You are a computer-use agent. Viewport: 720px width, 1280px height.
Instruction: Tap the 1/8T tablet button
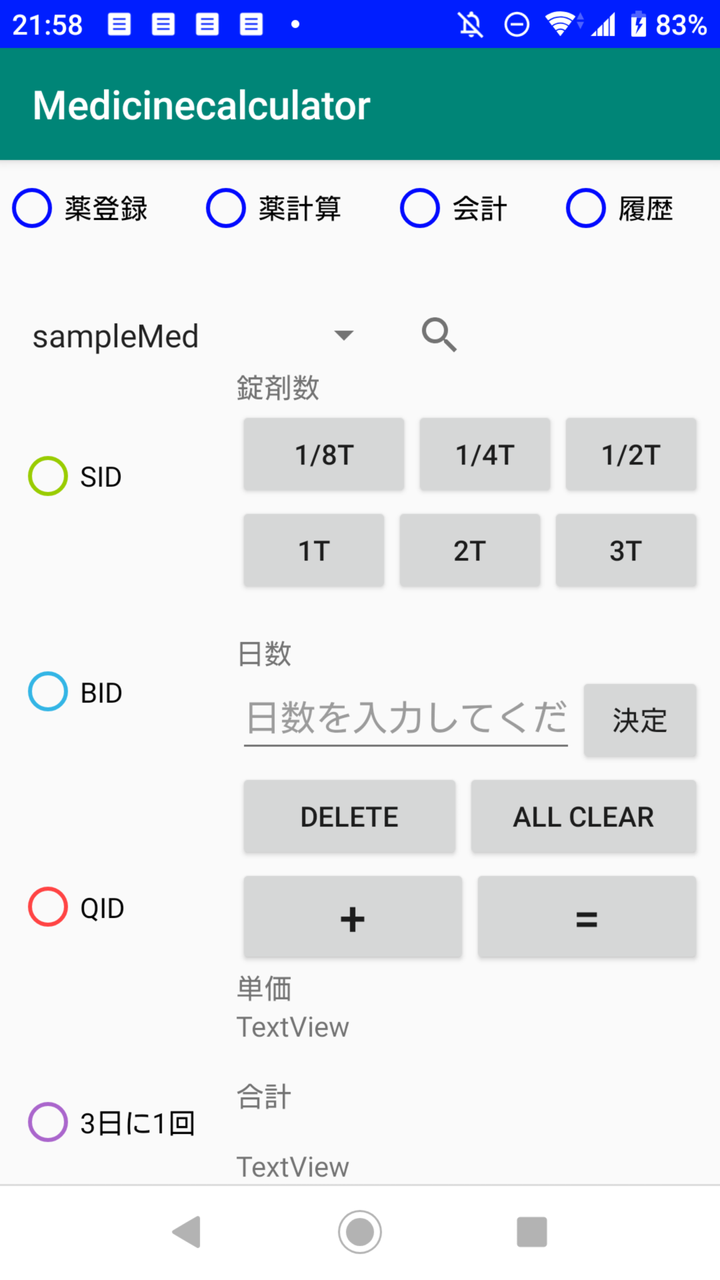point(324,455)
